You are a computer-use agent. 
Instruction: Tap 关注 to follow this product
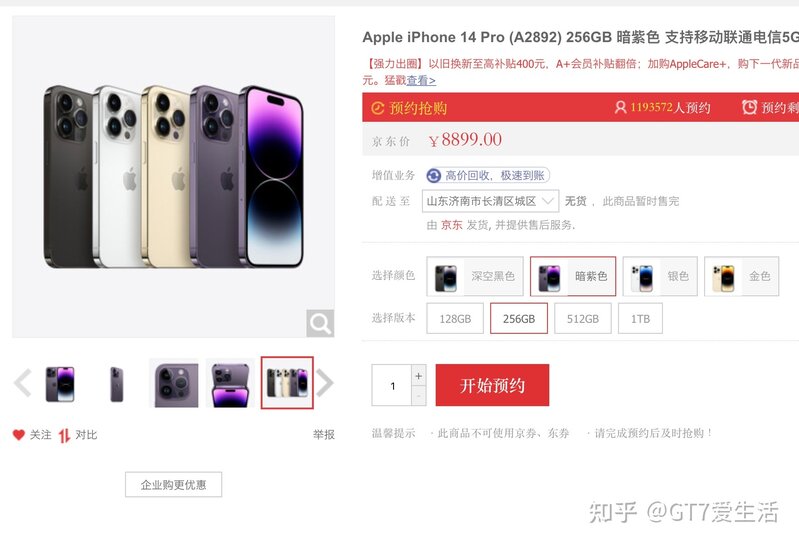32,435
